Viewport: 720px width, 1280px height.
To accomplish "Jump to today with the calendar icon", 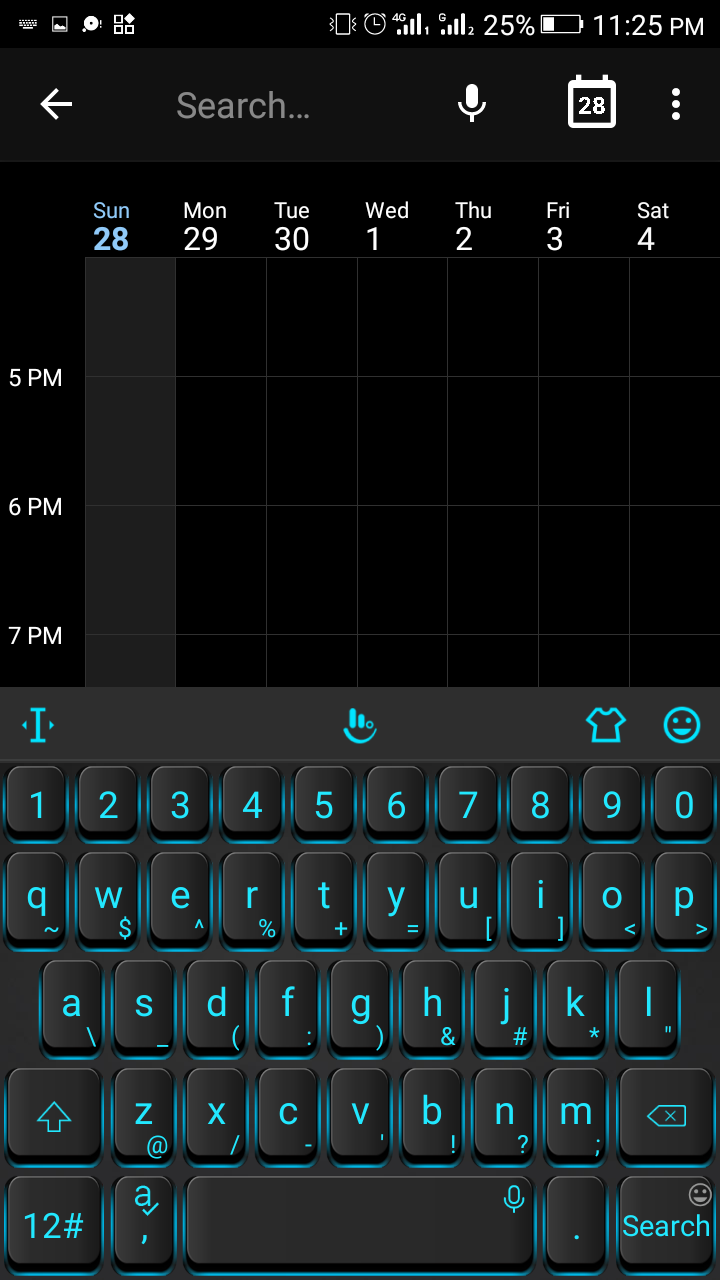I will coord(591,104).
